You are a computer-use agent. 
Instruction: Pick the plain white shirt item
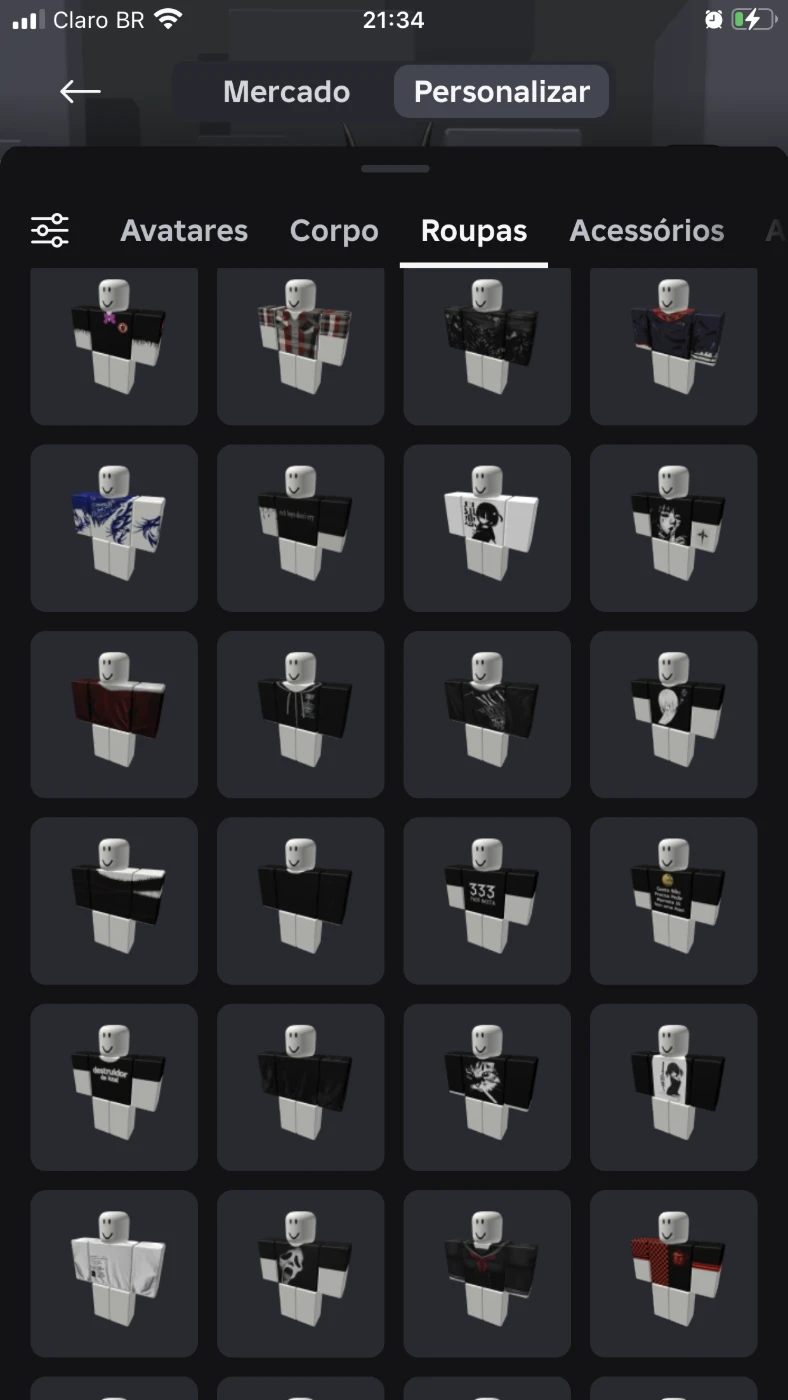pyautogui.click(x=114, y=1273)
